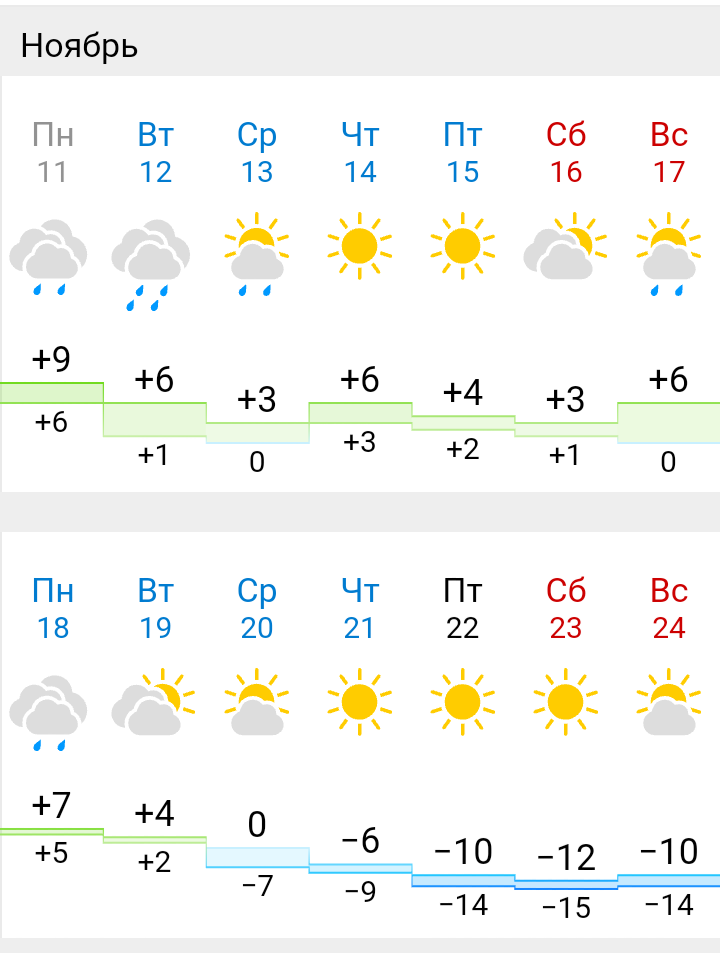Open the Sunday 24 forecast
Viewport: 720px width, 953px height.
pyautogui.click(x=668, y=609)
